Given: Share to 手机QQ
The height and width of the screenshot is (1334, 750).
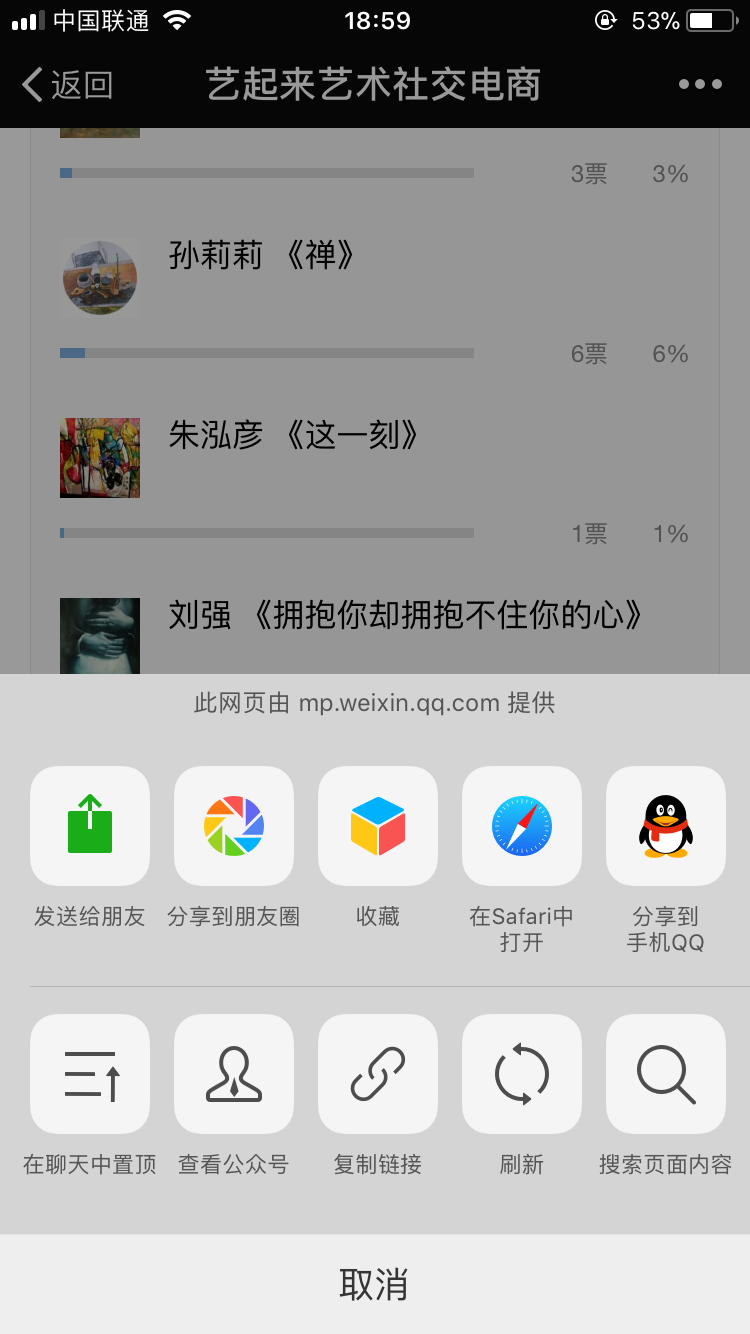Looking at the screenshot, I should tap(666, 826).
